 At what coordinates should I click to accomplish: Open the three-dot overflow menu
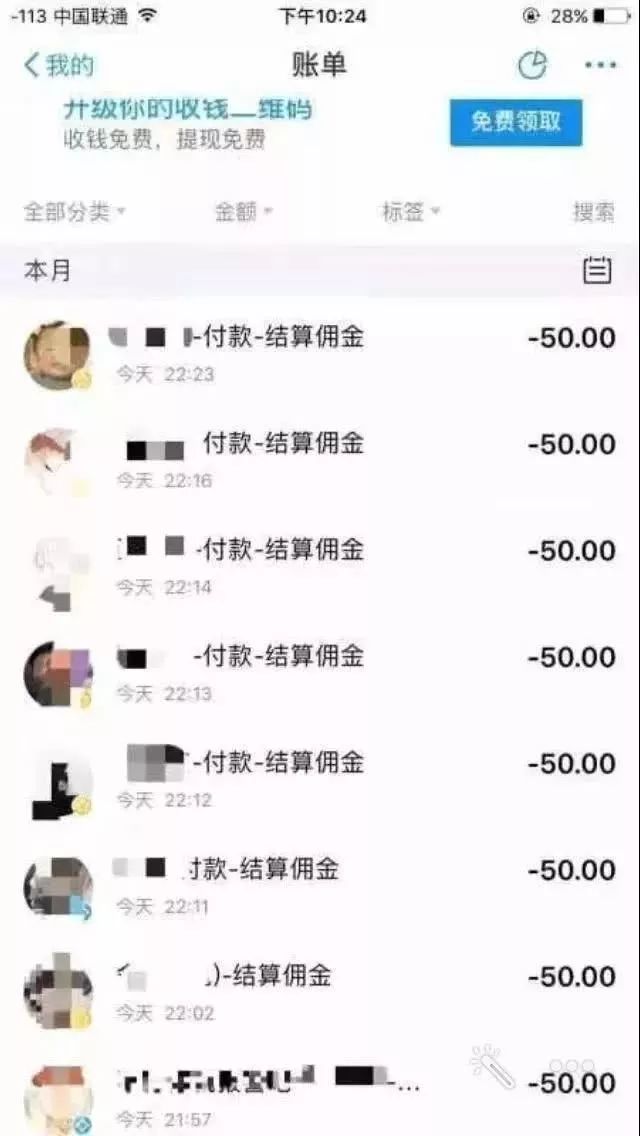(600, 66)
